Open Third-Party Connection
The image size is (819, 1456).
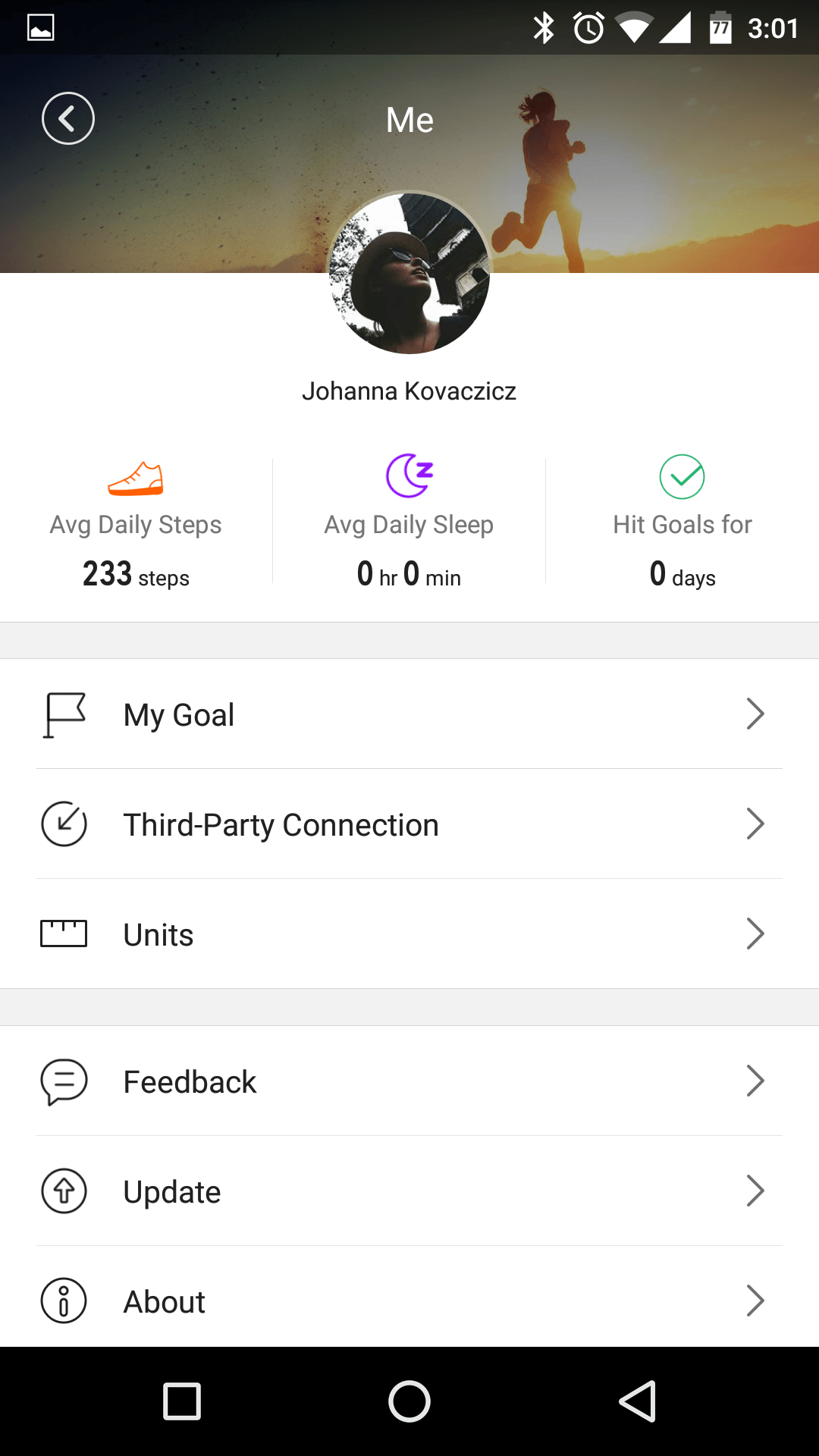pos(409,824)
